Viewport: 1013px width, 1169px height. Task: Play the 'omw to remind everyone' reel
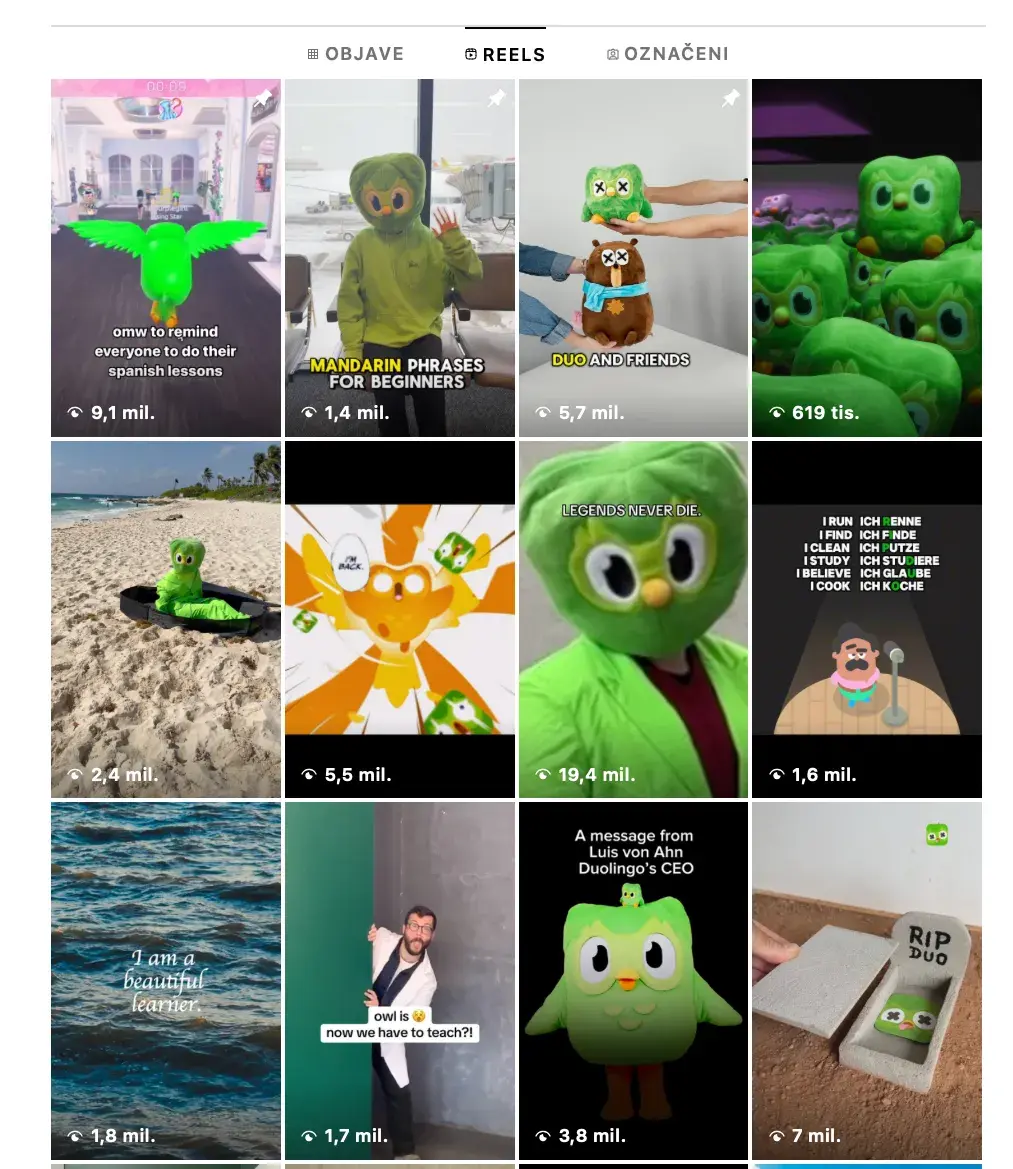click(166, 258)
